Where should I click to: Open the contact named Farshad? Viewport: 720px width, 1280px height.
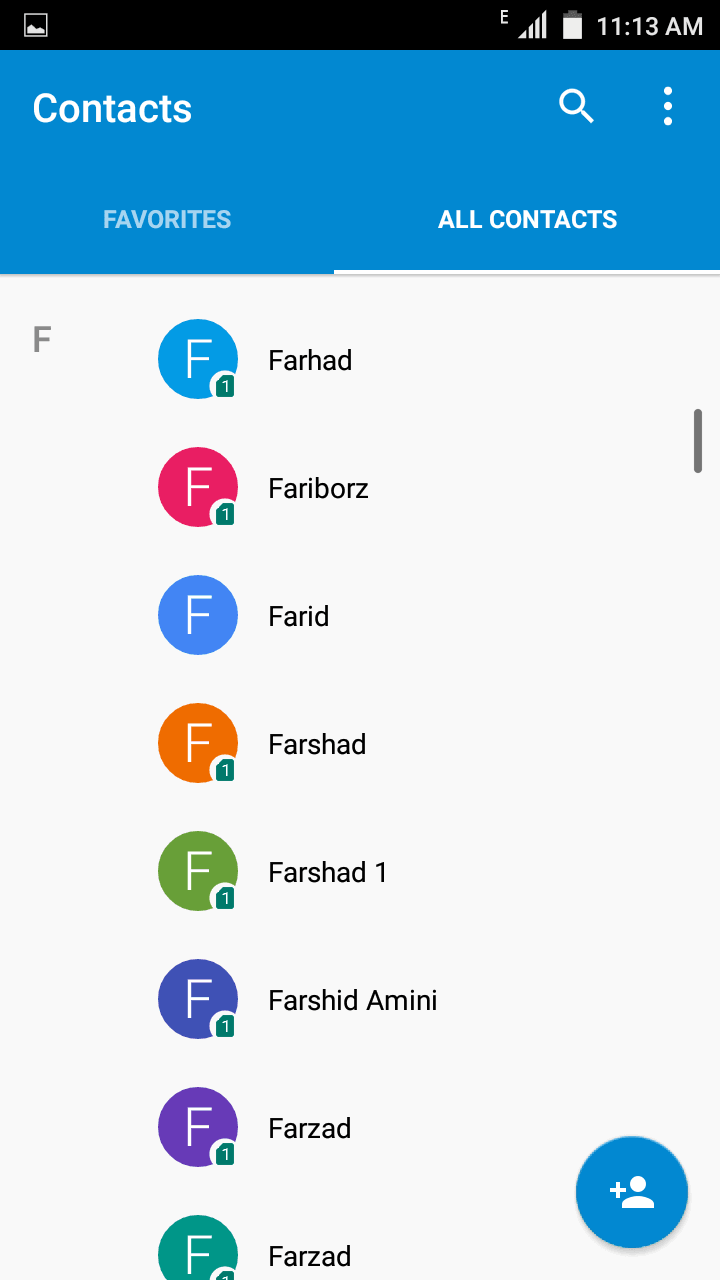[420, 744]
